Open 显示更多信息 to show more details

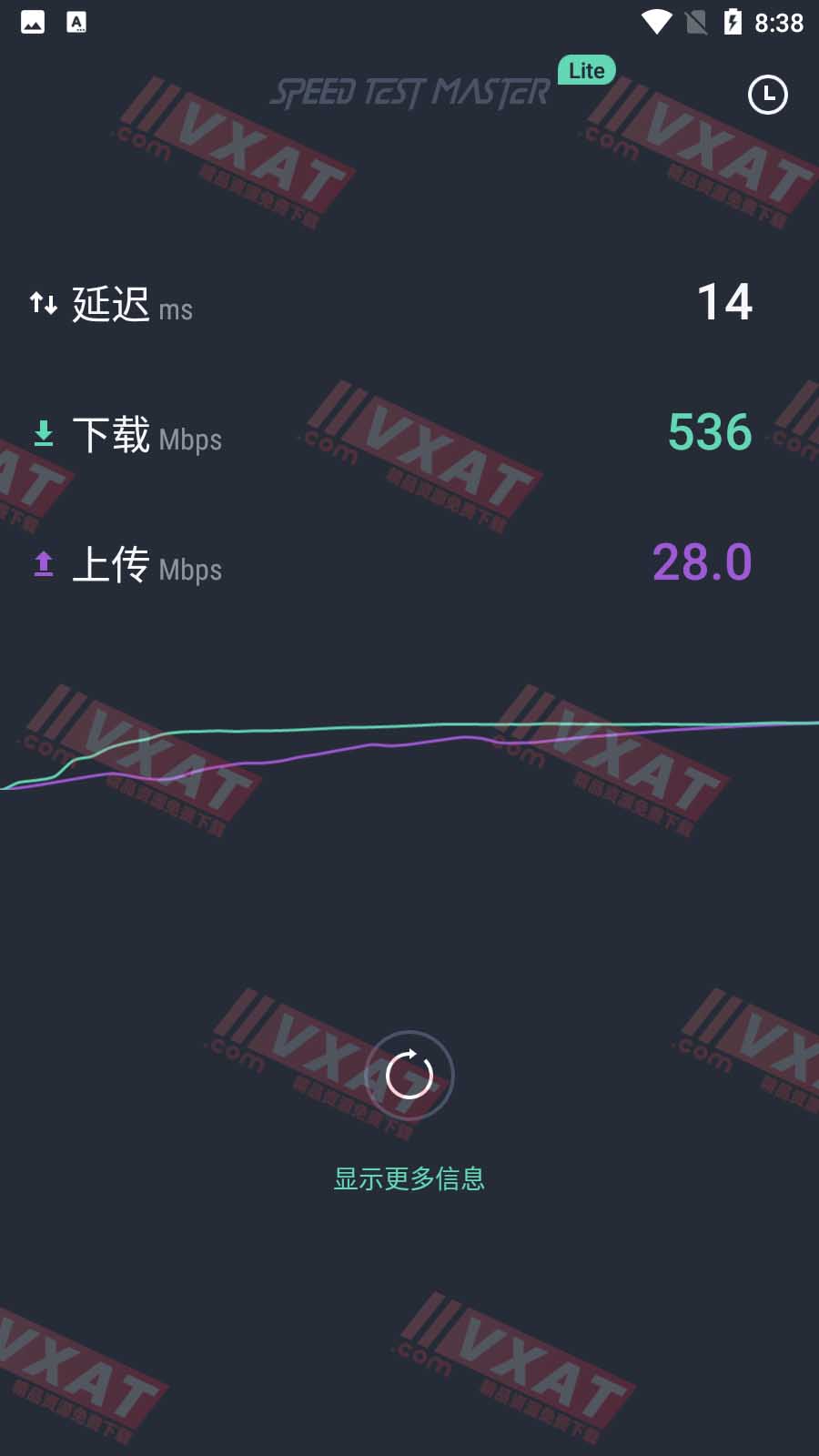coord(409,1178)
